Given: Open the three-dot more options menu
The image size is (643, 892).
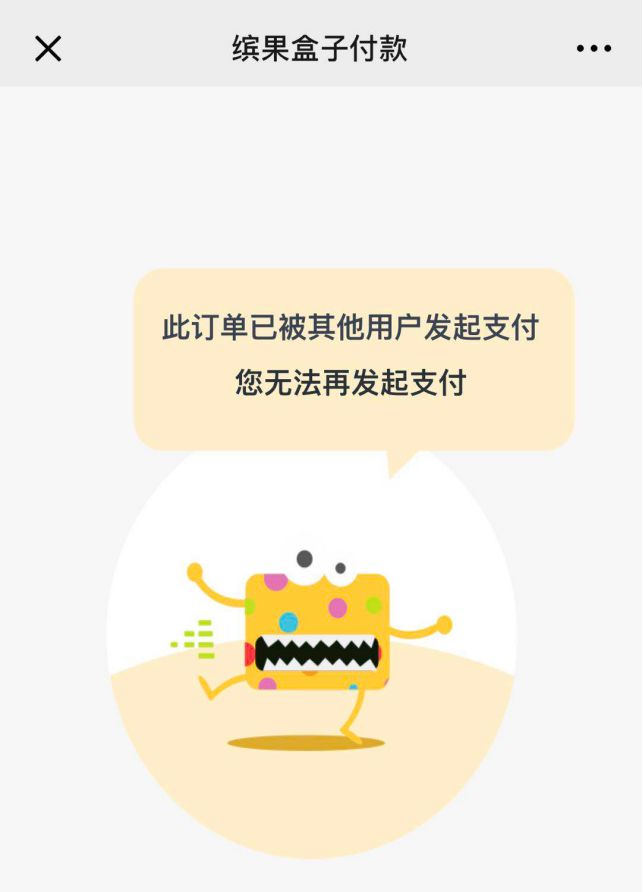Looking at the screenshot, I should click(593, 48).
